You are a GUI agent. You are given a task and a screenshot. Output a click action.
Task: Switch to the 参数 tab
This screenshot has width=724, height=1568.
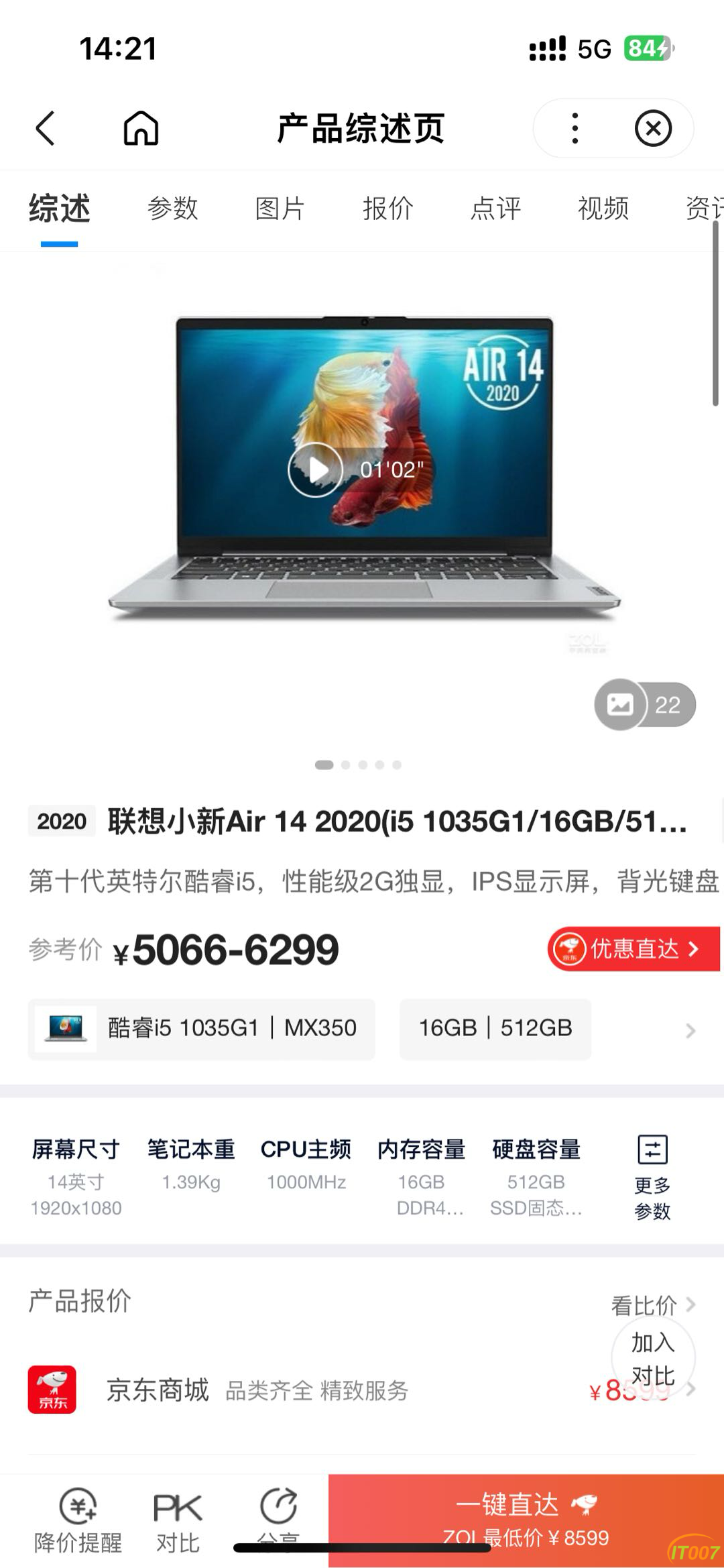click(x=172, y=209)
